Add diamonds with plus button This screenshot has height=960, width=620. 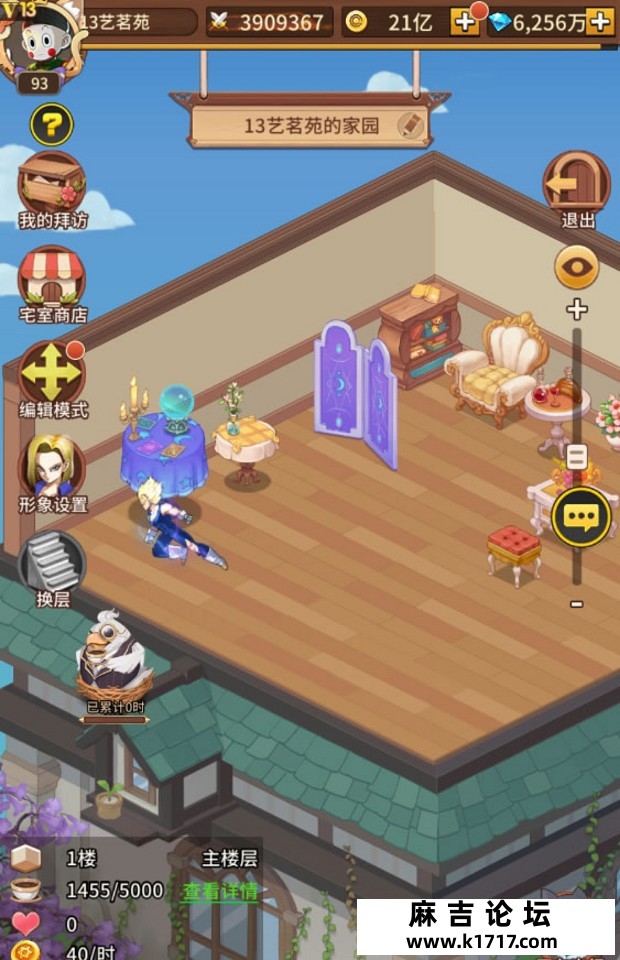[x=600, y=21]
